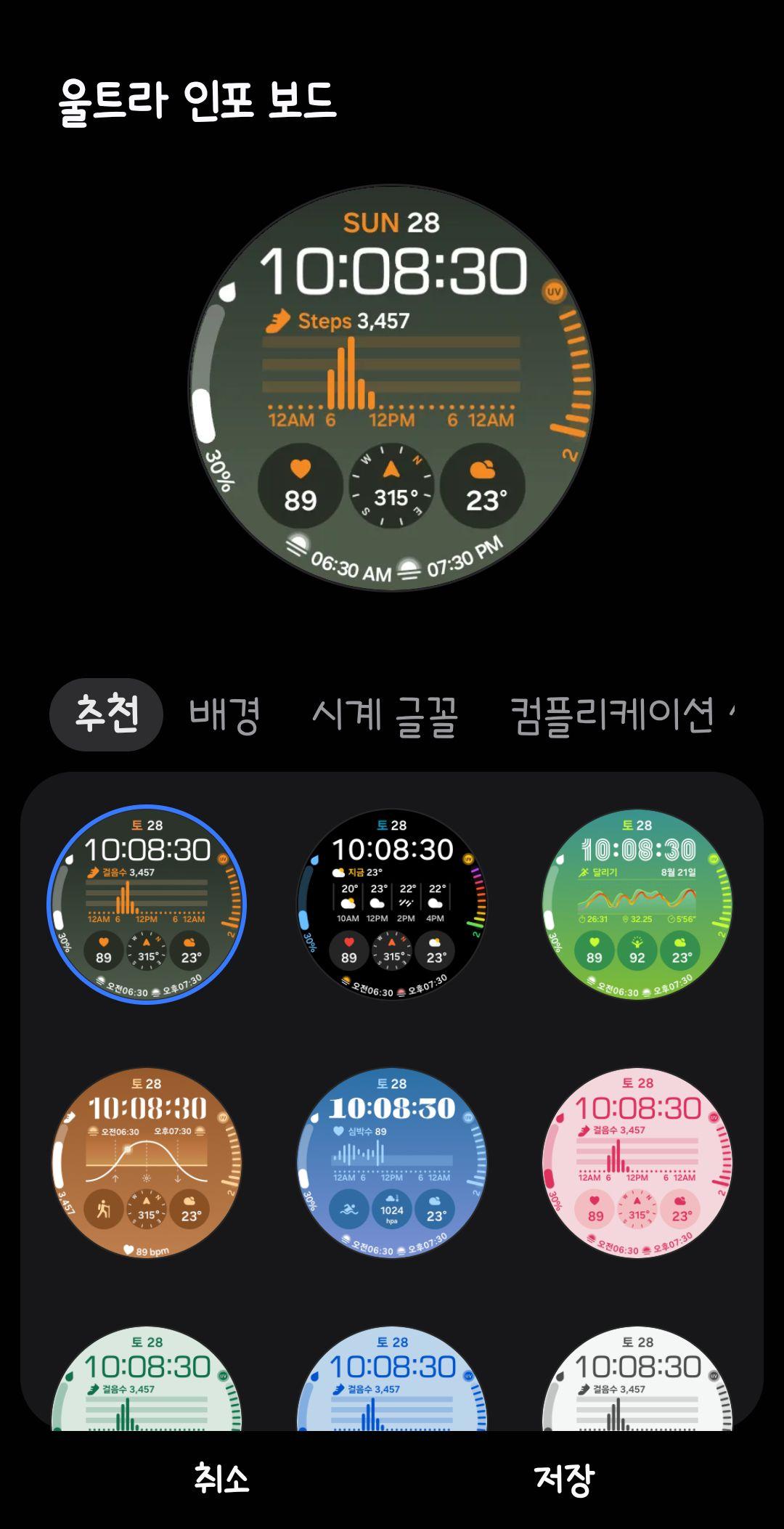Screen dimensions: 784x1529
Task: Choose the black weather forecast preset
Action: [392, 905]
